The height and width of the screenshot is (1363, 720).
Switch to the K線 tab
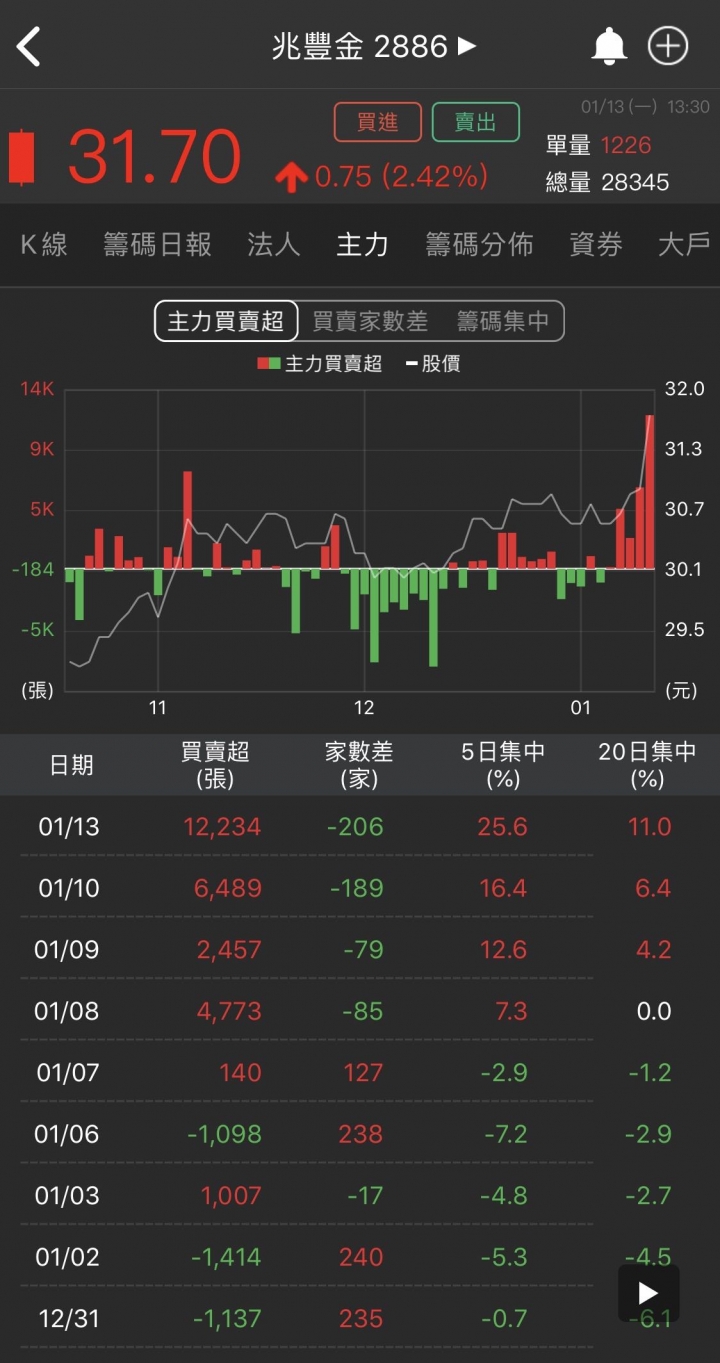[44, 244]
